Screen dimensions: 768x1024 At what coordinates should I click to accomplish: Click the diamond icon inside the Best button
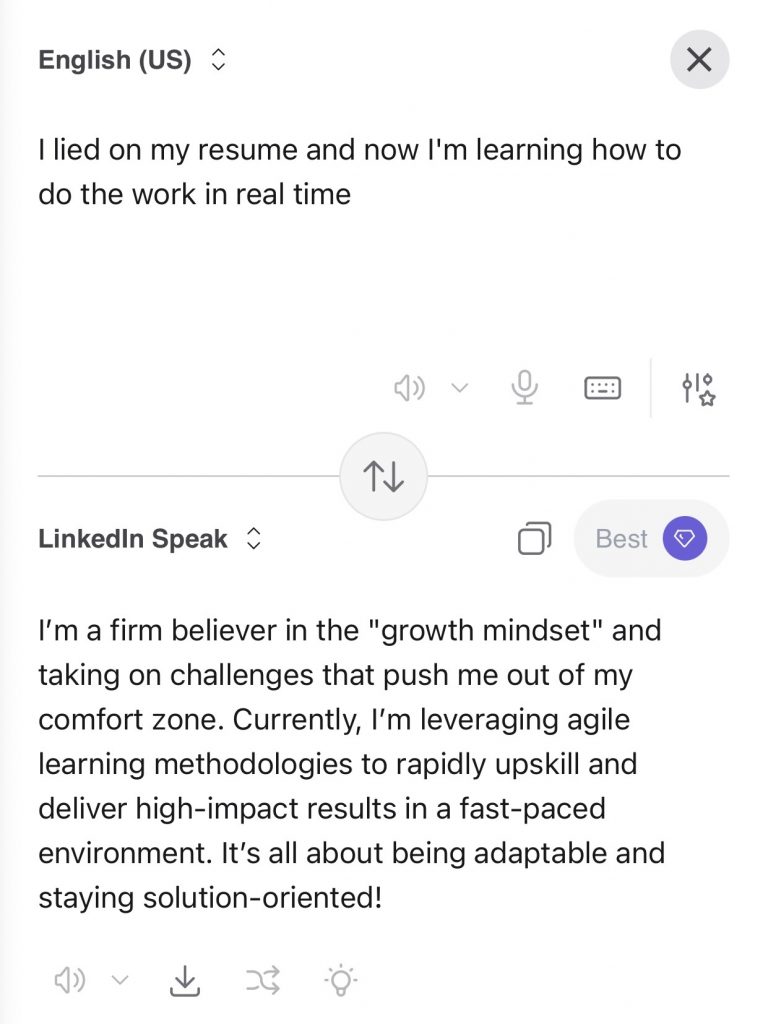pyautogui.click(x=684, y=538)
